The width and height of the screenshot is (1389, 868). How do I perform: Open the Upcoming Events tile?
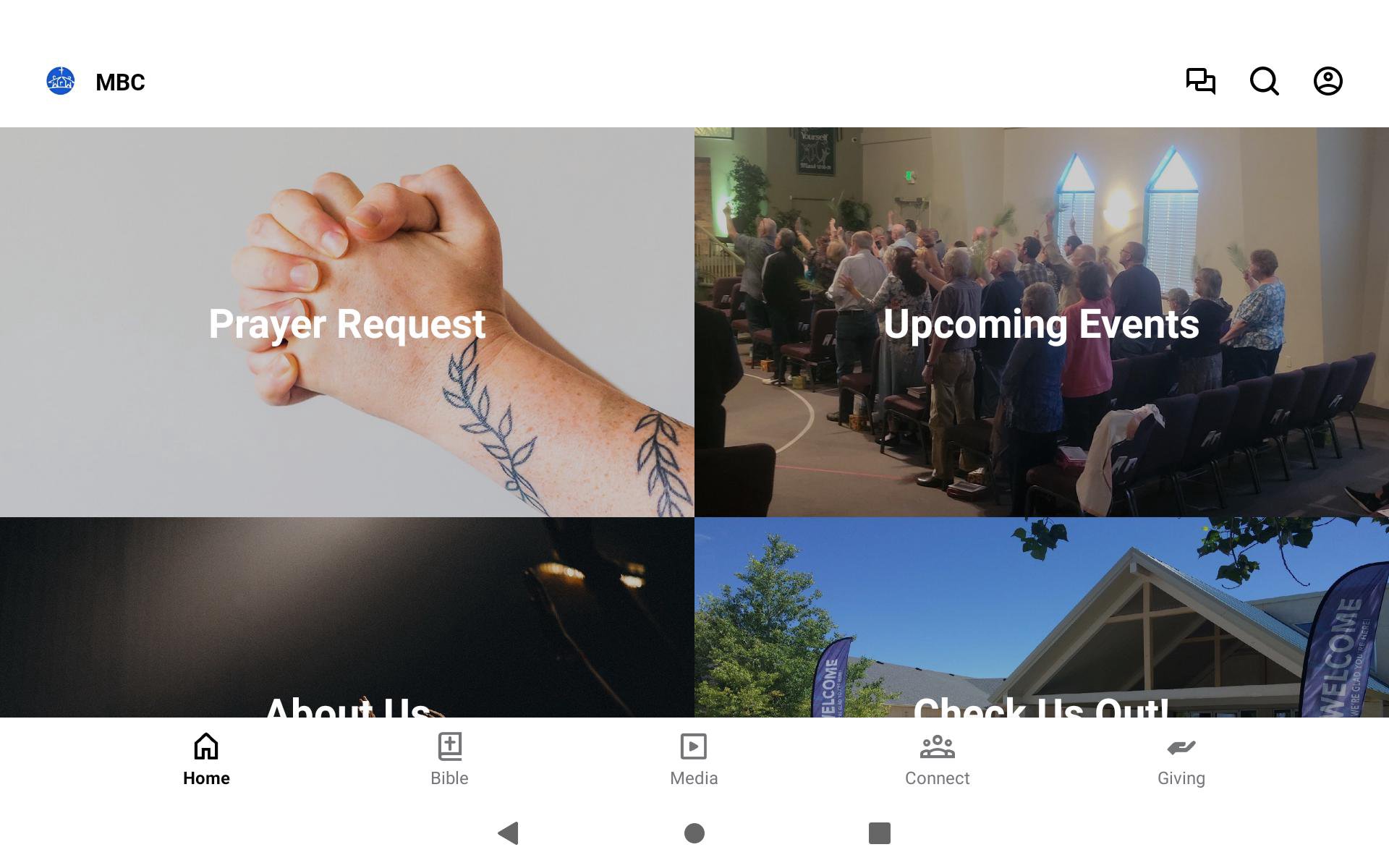[x=1041, y=323]
